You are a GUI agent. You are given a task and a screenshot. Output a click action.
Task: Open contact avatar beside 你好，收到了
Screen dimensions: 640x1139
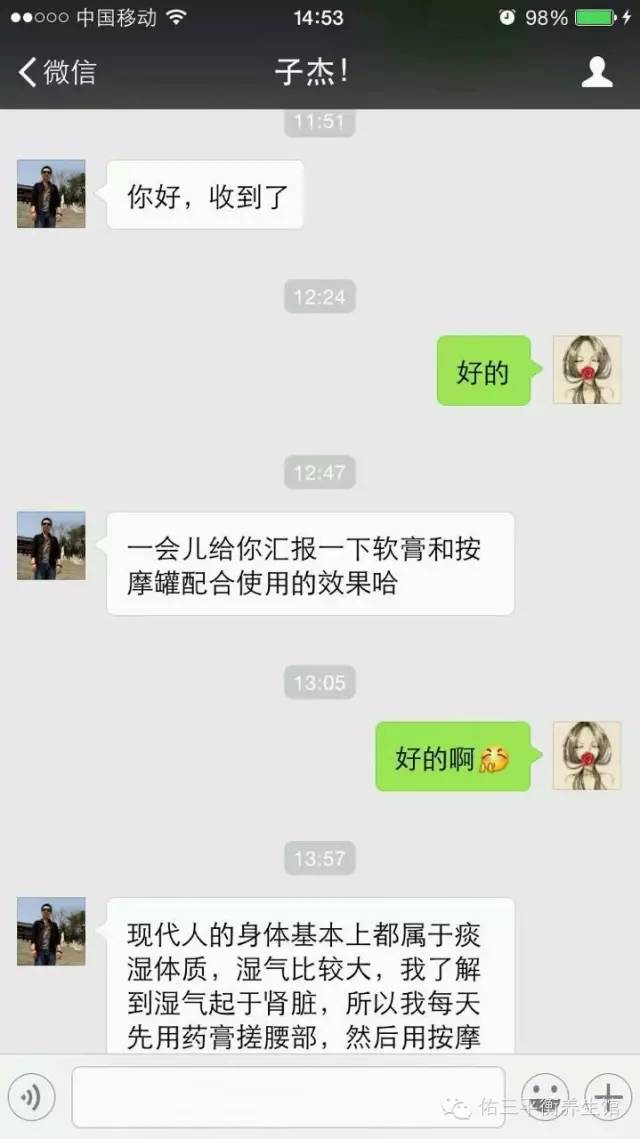(51, 194)
